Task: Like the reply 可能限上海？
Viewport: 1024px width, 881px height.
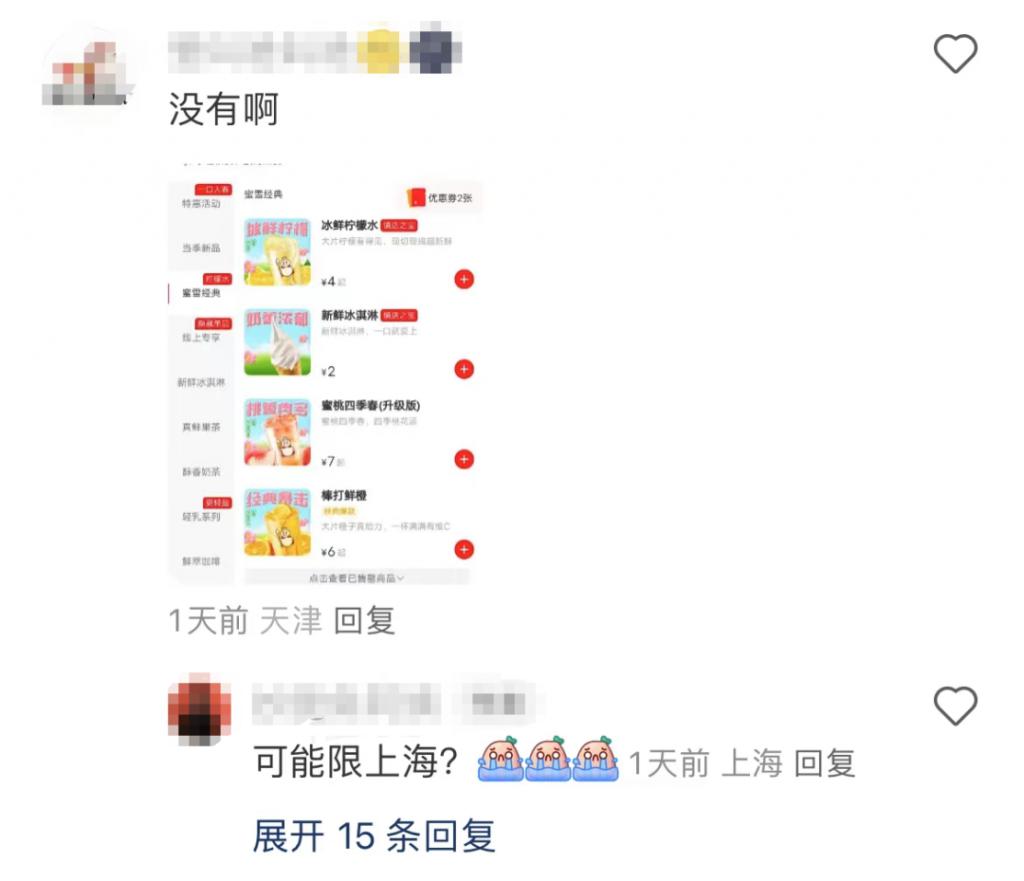Action: point(954,707)
